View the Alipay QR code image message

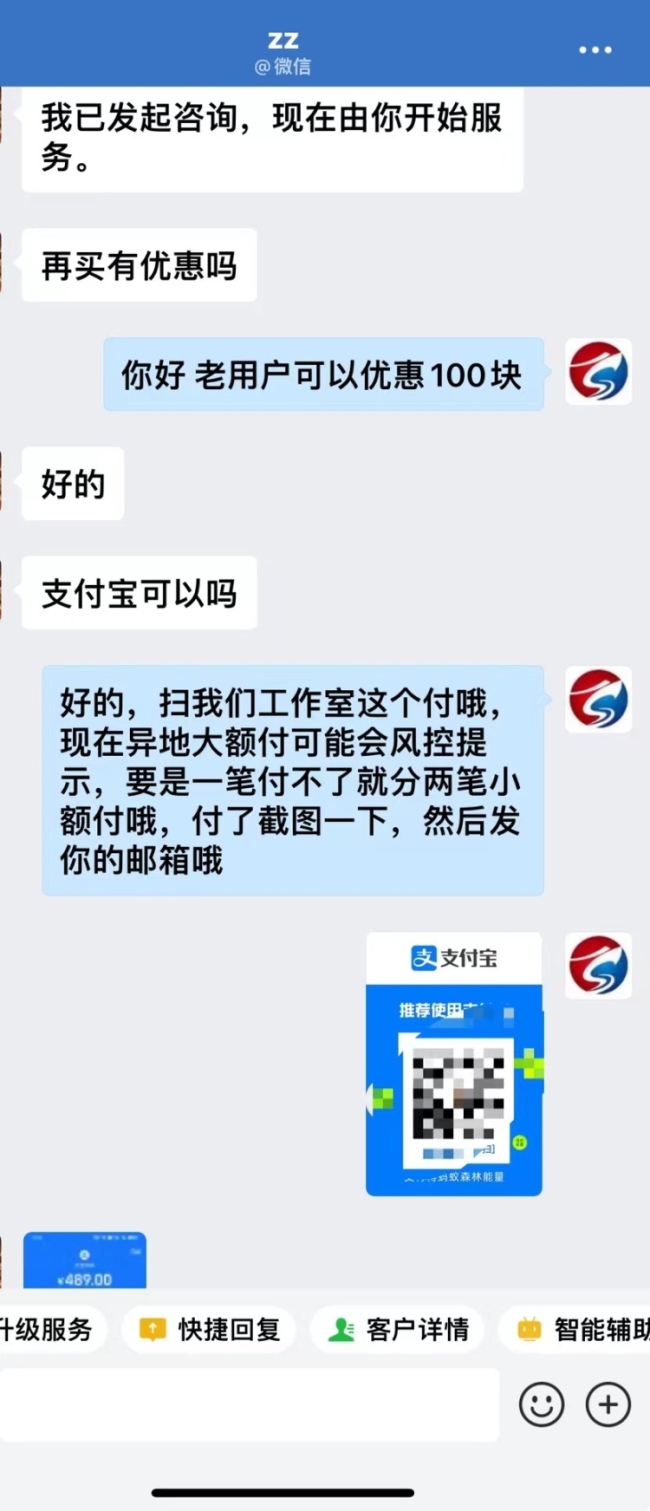pyautogui.click(x=453, y=1064)
